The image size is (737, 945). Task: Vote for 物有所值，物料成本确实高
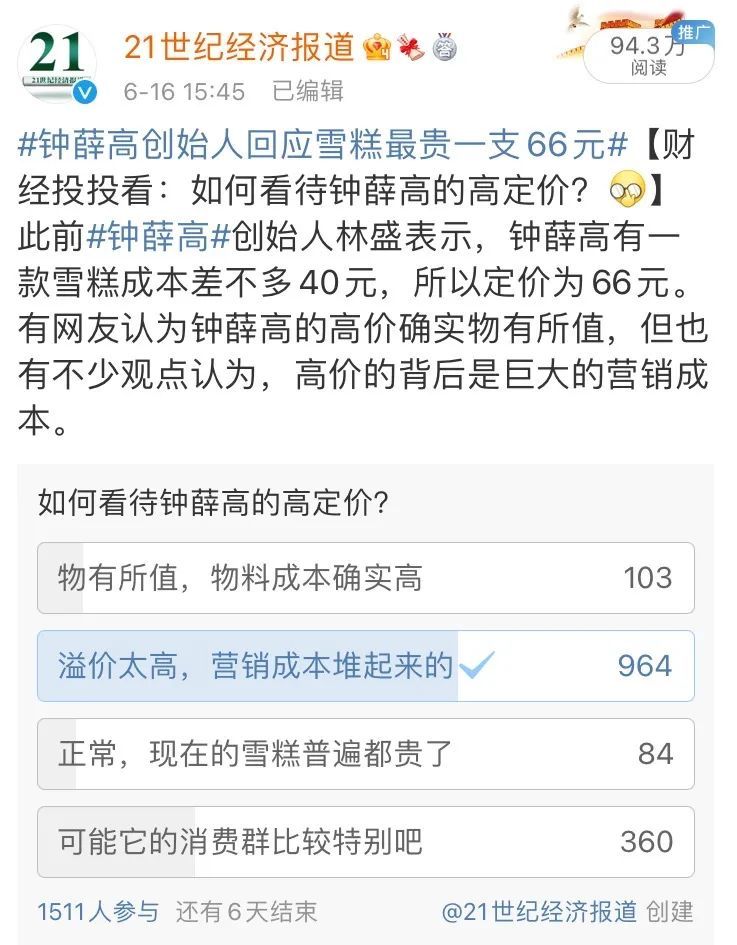tap(365, 578)
